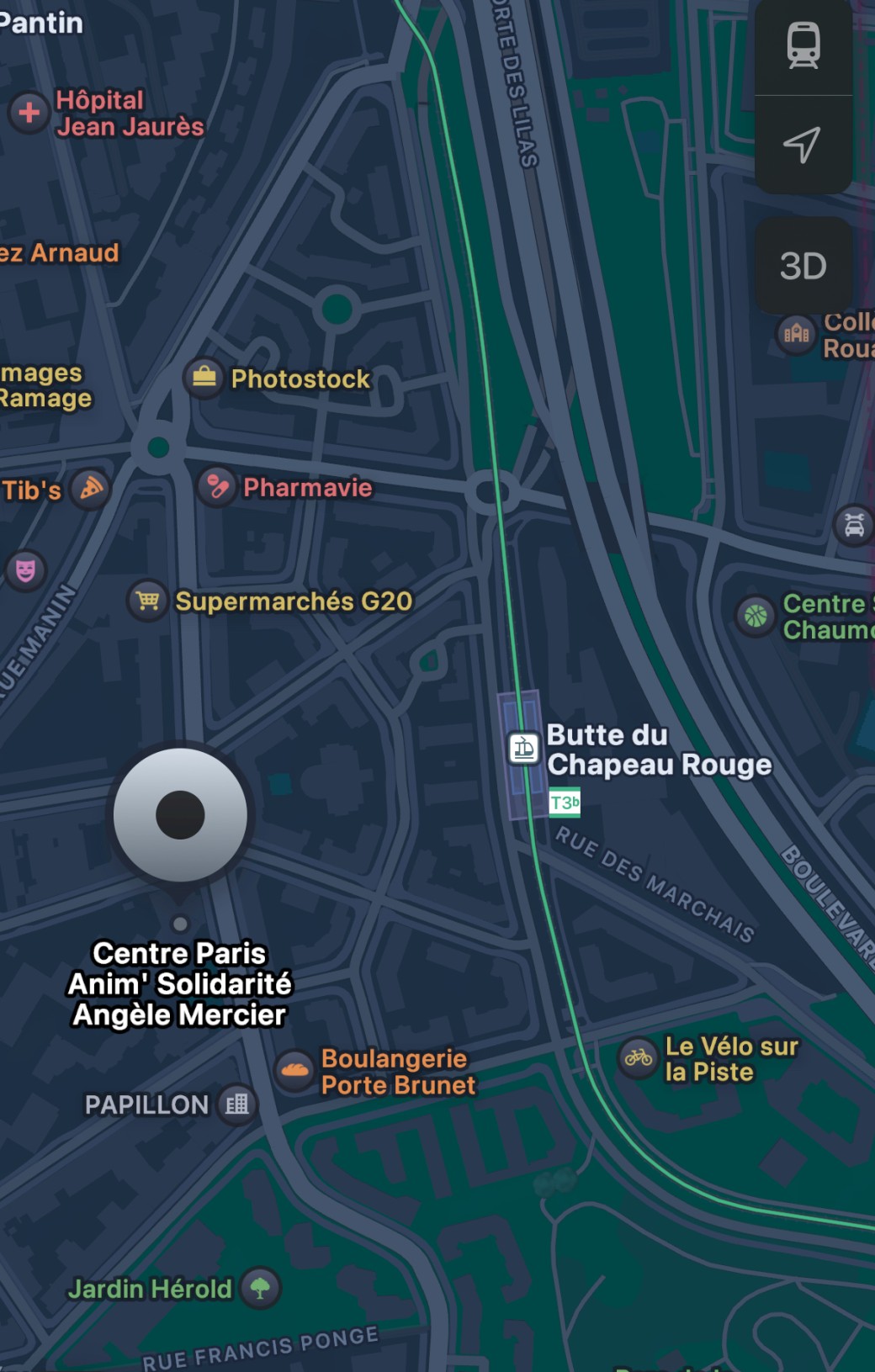Open Butte du Chapeau Rouge tram stop
The height and width of the screenshot is (1372, 875).
coord(524,748)
